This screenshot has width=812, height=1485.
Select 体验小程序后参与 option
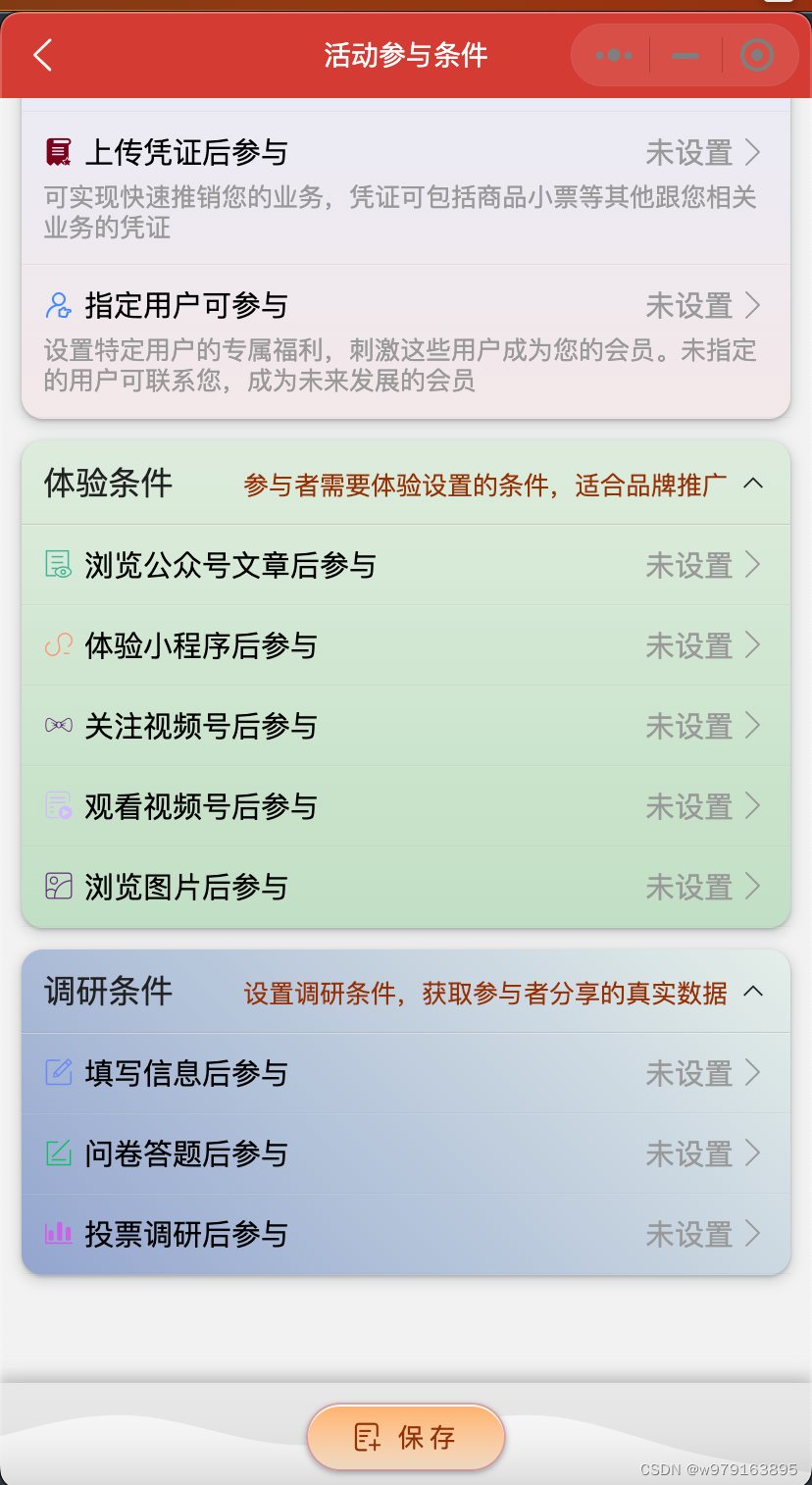pyautogui.click(x=406, y=645)
